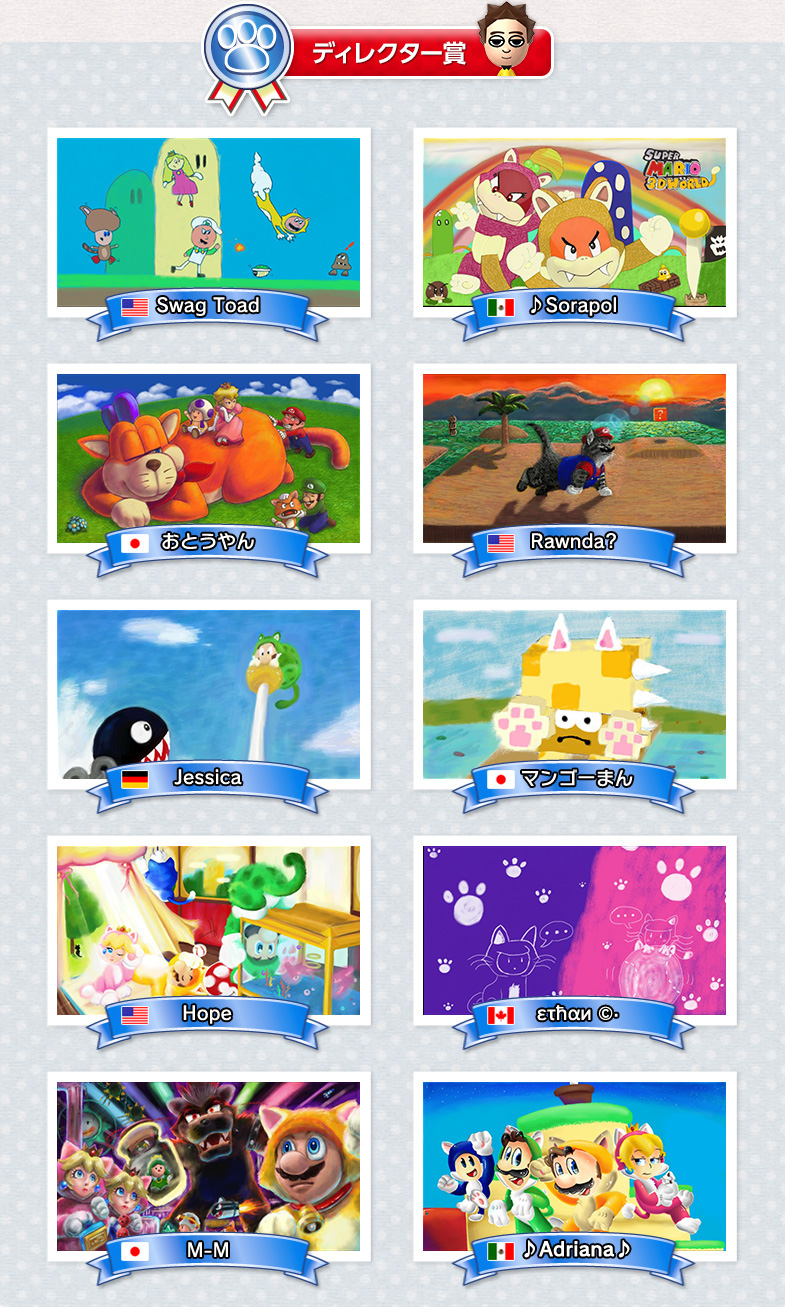Open Jessica's Chain Chomp drawing
This screenshot has height=1307, width=785.
coord(208,692)
